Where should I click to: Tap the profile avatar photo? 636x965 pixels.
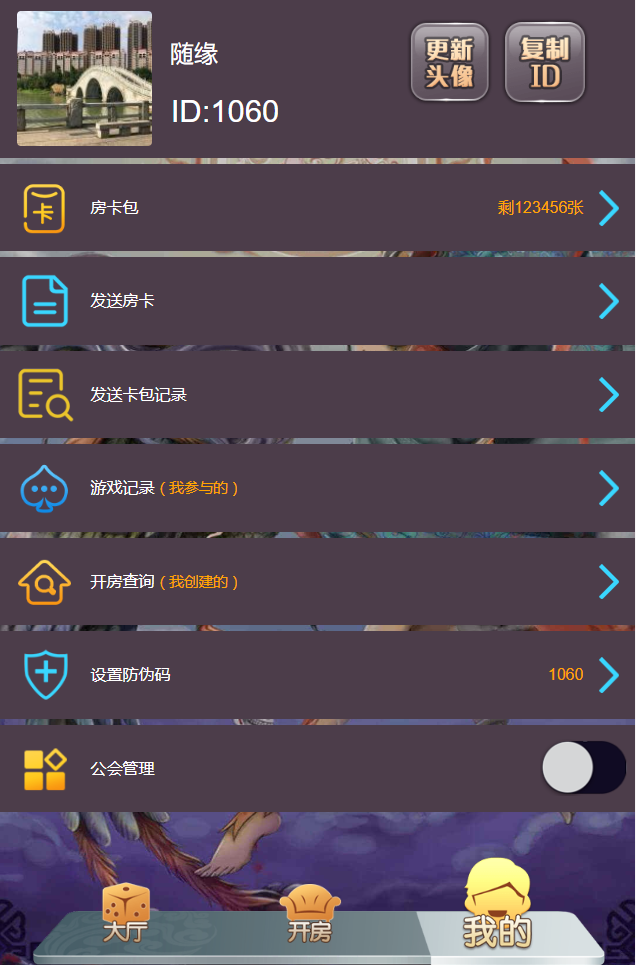click(x=85, y=79)
